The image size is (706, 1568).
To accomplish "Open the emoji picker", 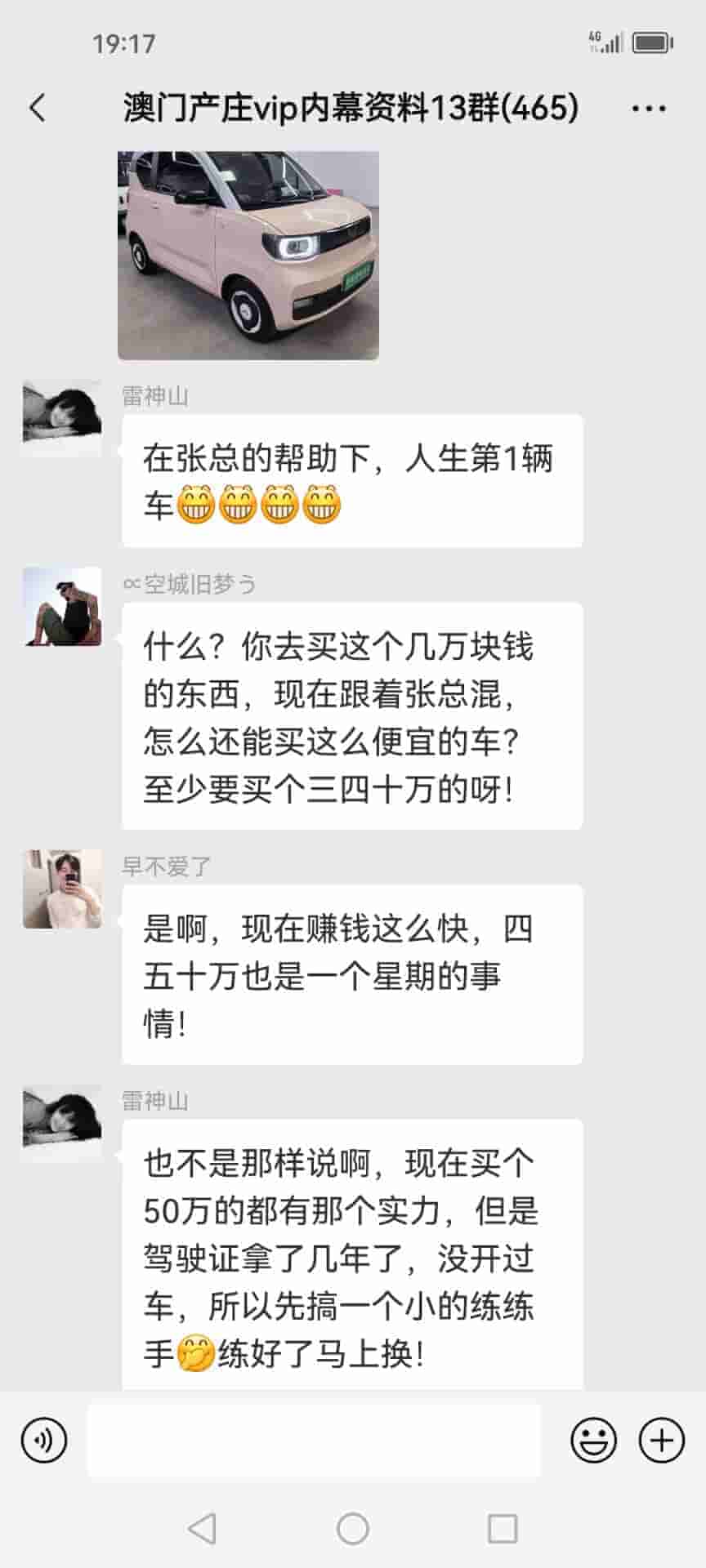I will pyautogui.click(x=593, y=1440).
